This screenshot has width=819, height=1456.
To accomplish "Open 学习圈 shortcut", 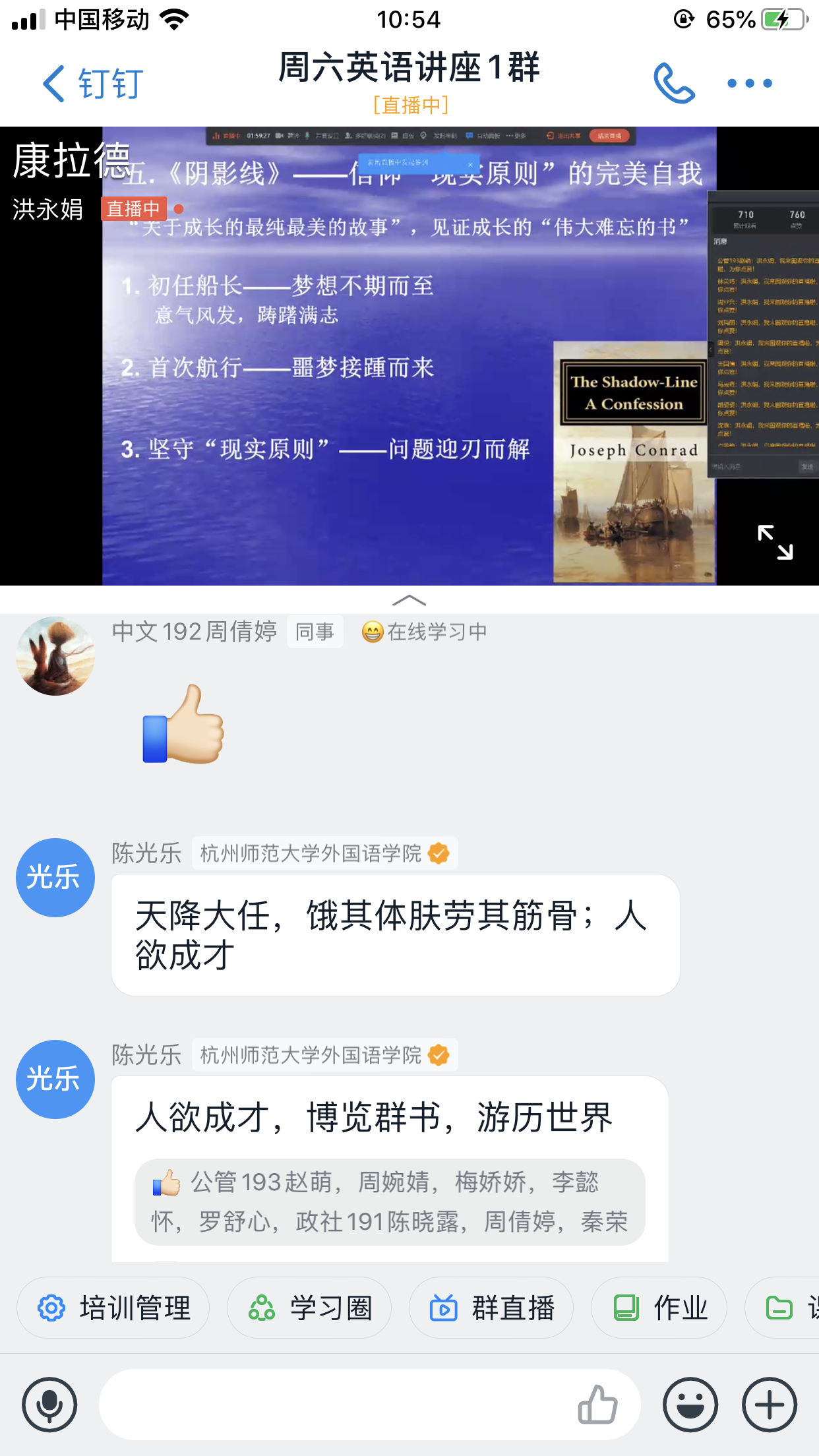I will pyautogui.click(x=309, y=1308).
